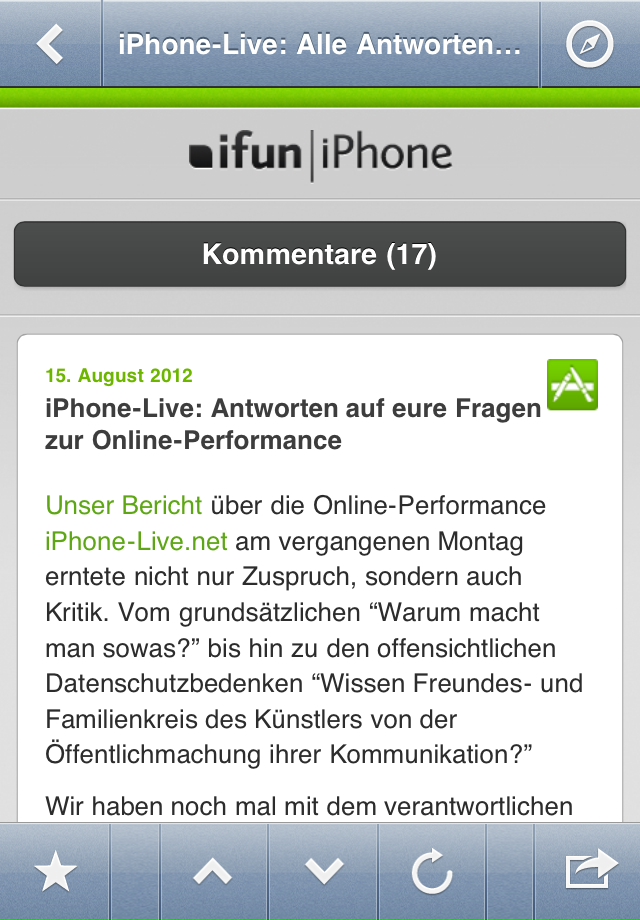Add article to favorites with star
Image resolution: width=640 pixels, height=920 pixels.
pyautogui.click(x=55, y=872)
